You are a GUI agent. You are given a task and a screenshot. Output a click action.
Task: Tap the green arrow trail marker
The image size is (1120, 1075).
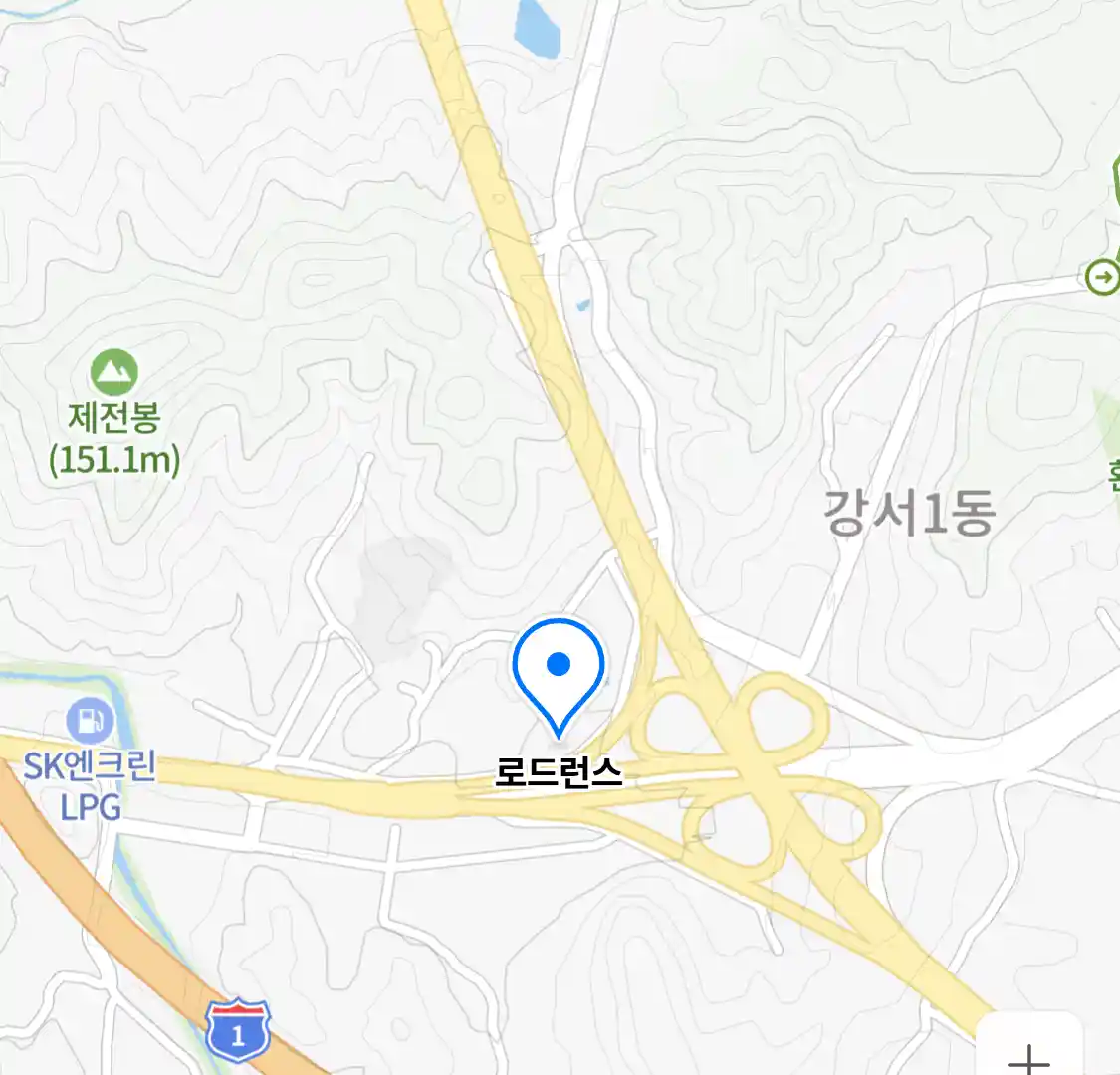point(1102,277)
